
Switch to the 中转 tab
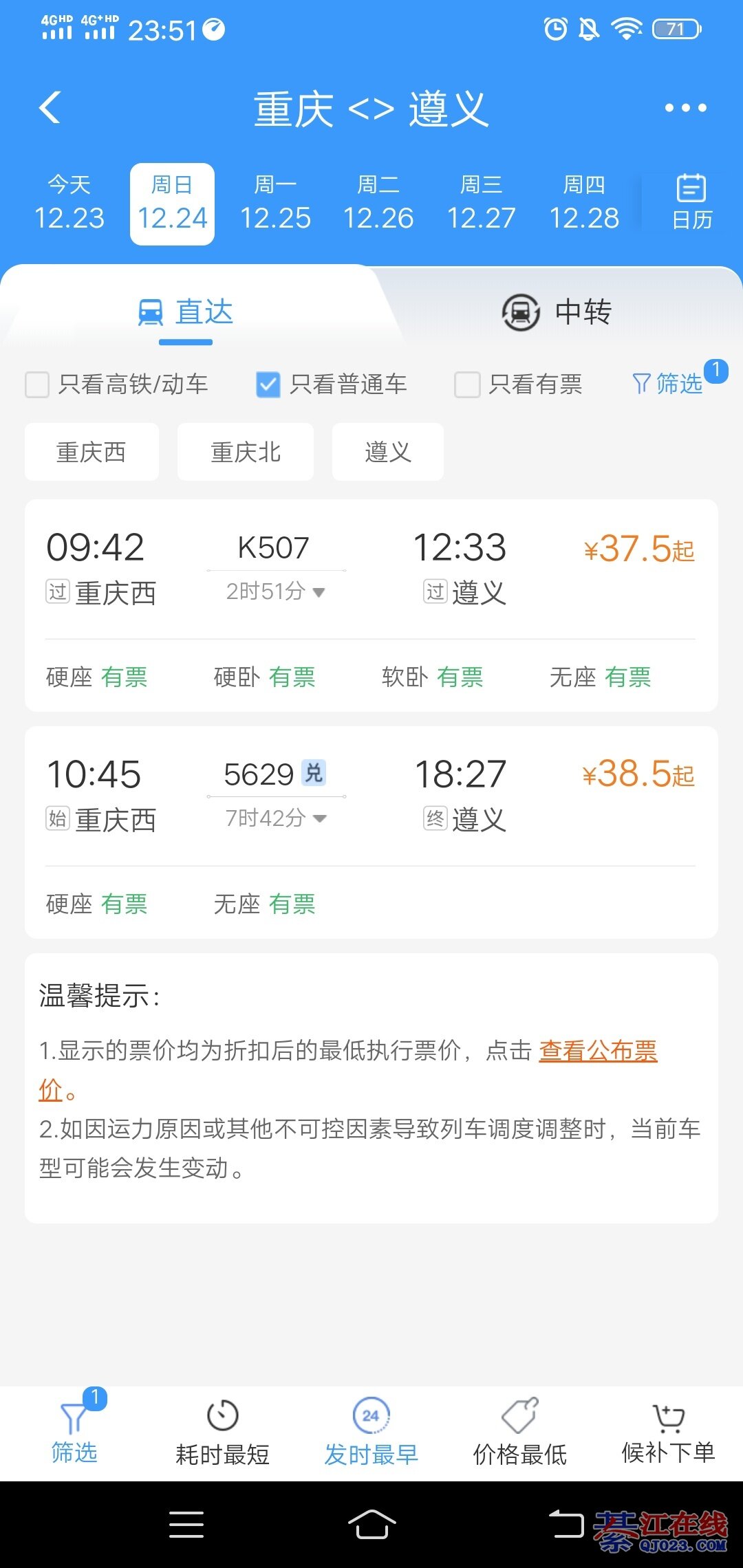[557, 312]
